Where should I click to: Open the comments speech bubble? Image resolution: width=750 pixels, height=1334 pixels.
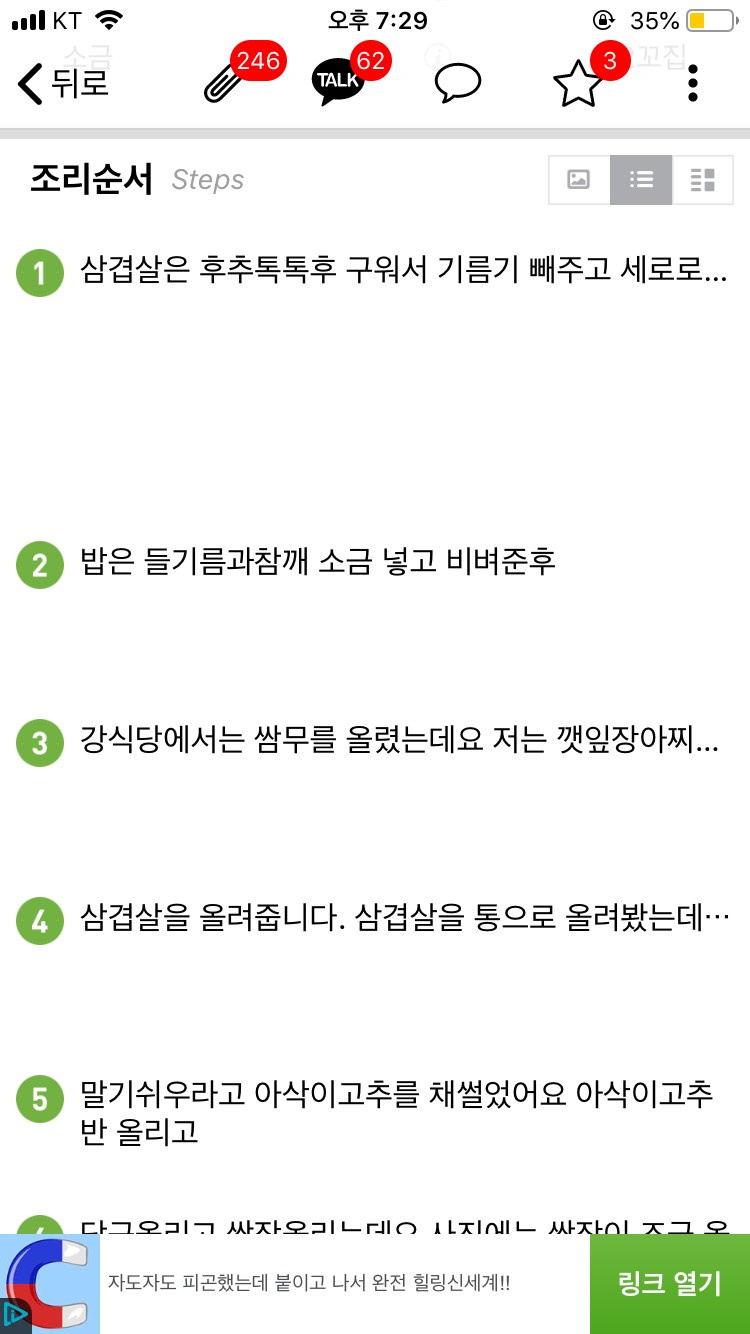pyautogui.click(x=459, y=84)
